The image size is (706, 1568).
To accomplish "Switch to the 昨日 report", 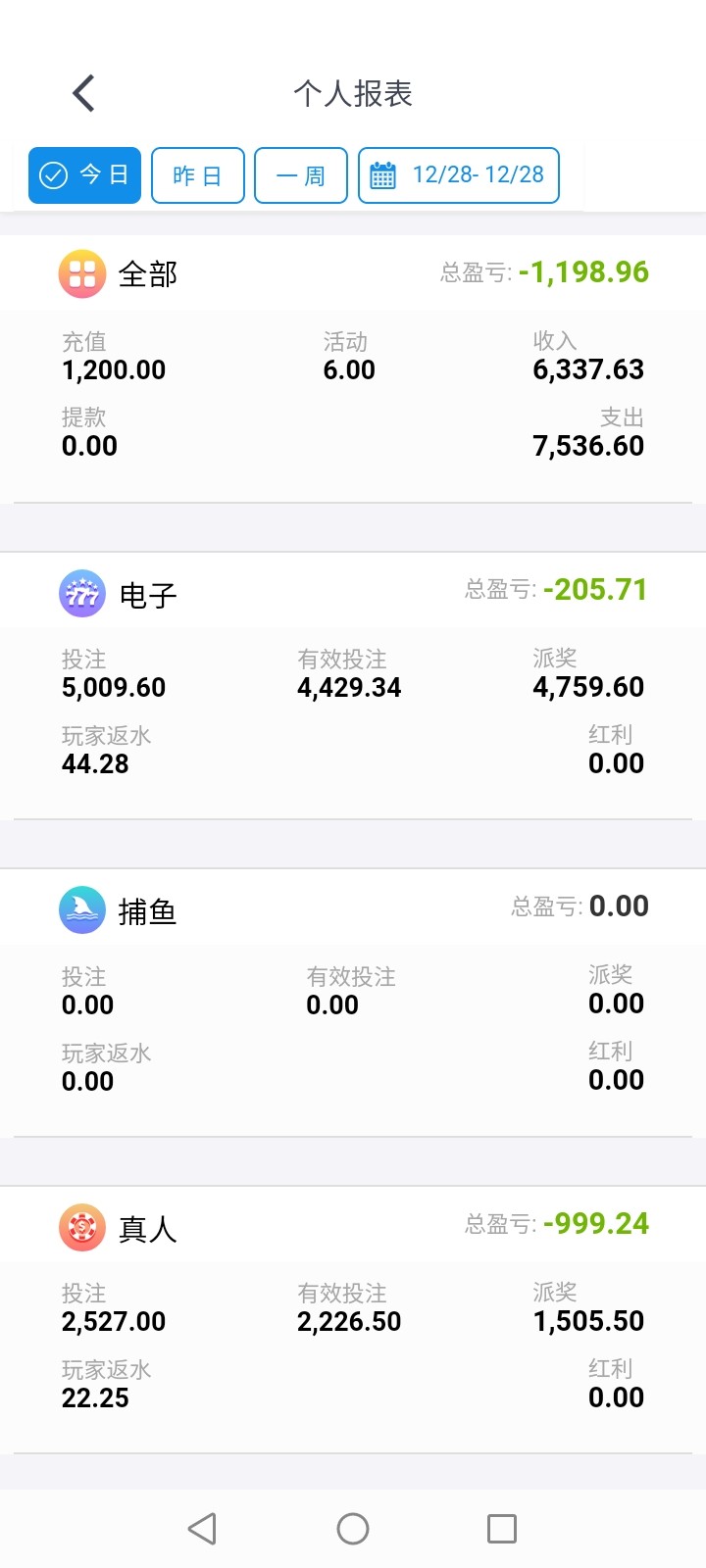I will click(198, 175).
